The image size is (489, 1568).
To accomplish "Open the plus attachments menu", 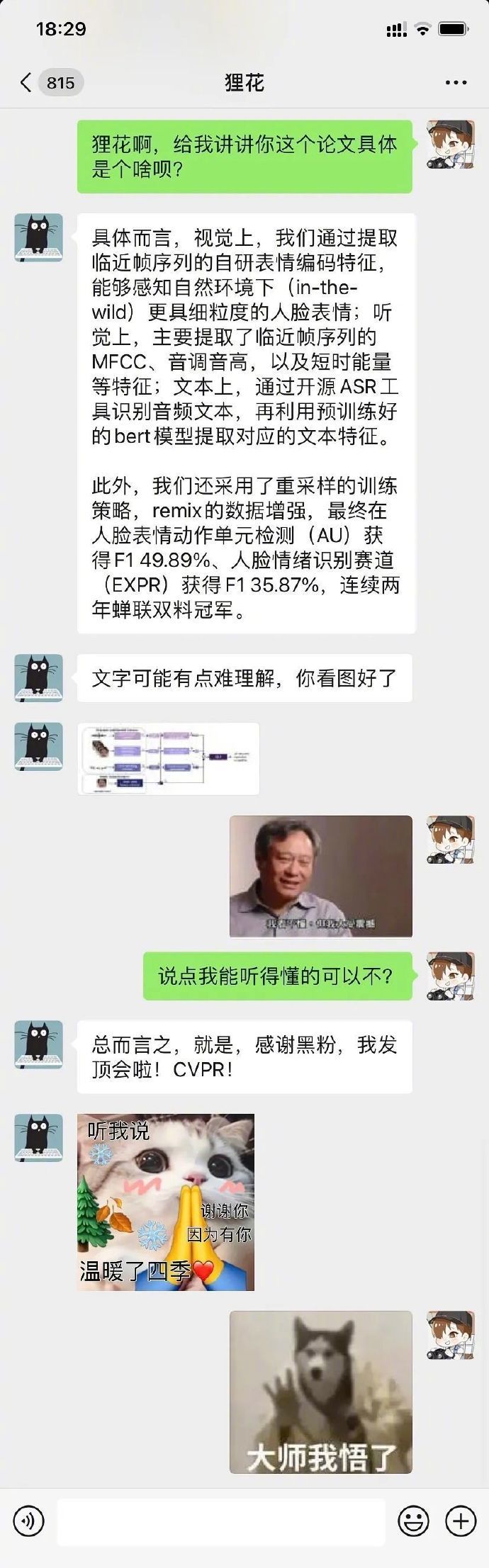I will point(460,1521).
